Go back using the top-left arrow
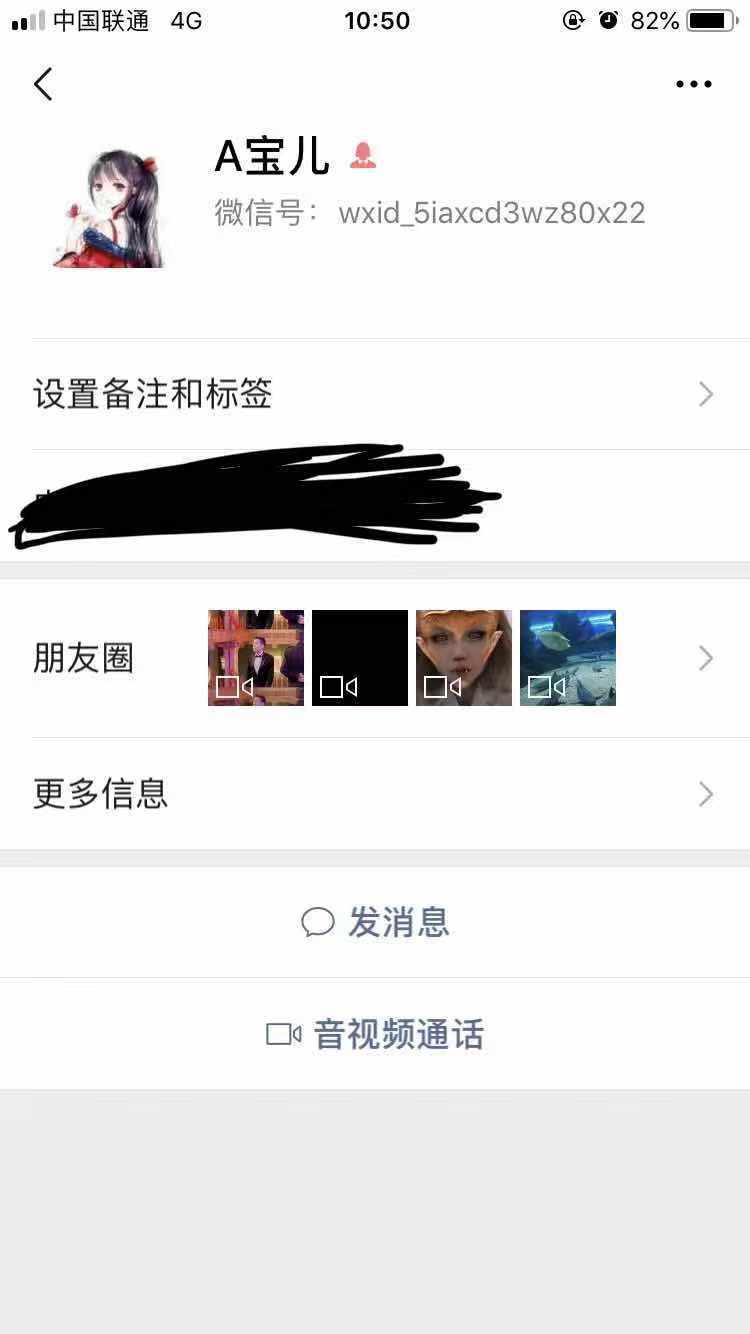 coord(43,84)
